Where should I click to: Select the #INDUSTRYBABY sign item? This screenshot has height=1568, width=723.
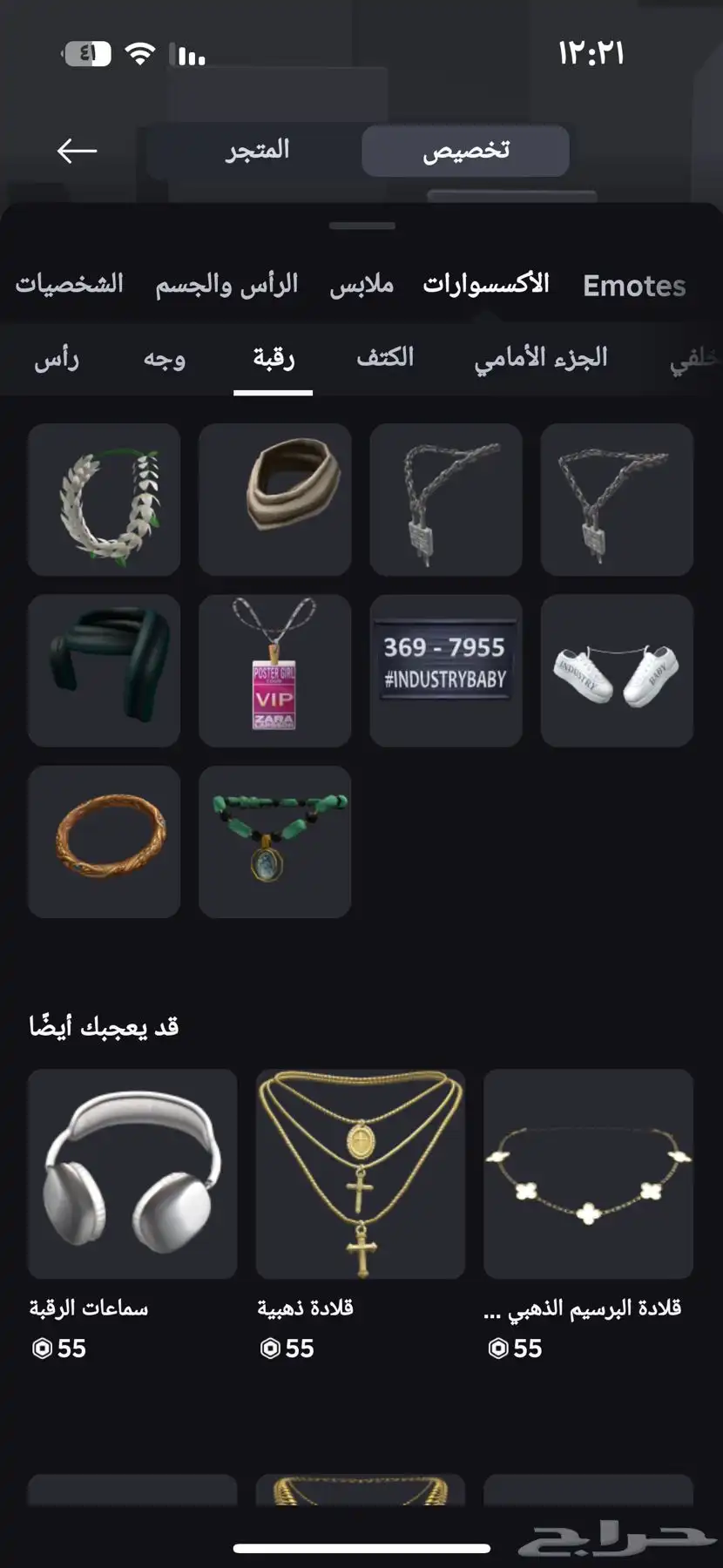tap(446, 671)
